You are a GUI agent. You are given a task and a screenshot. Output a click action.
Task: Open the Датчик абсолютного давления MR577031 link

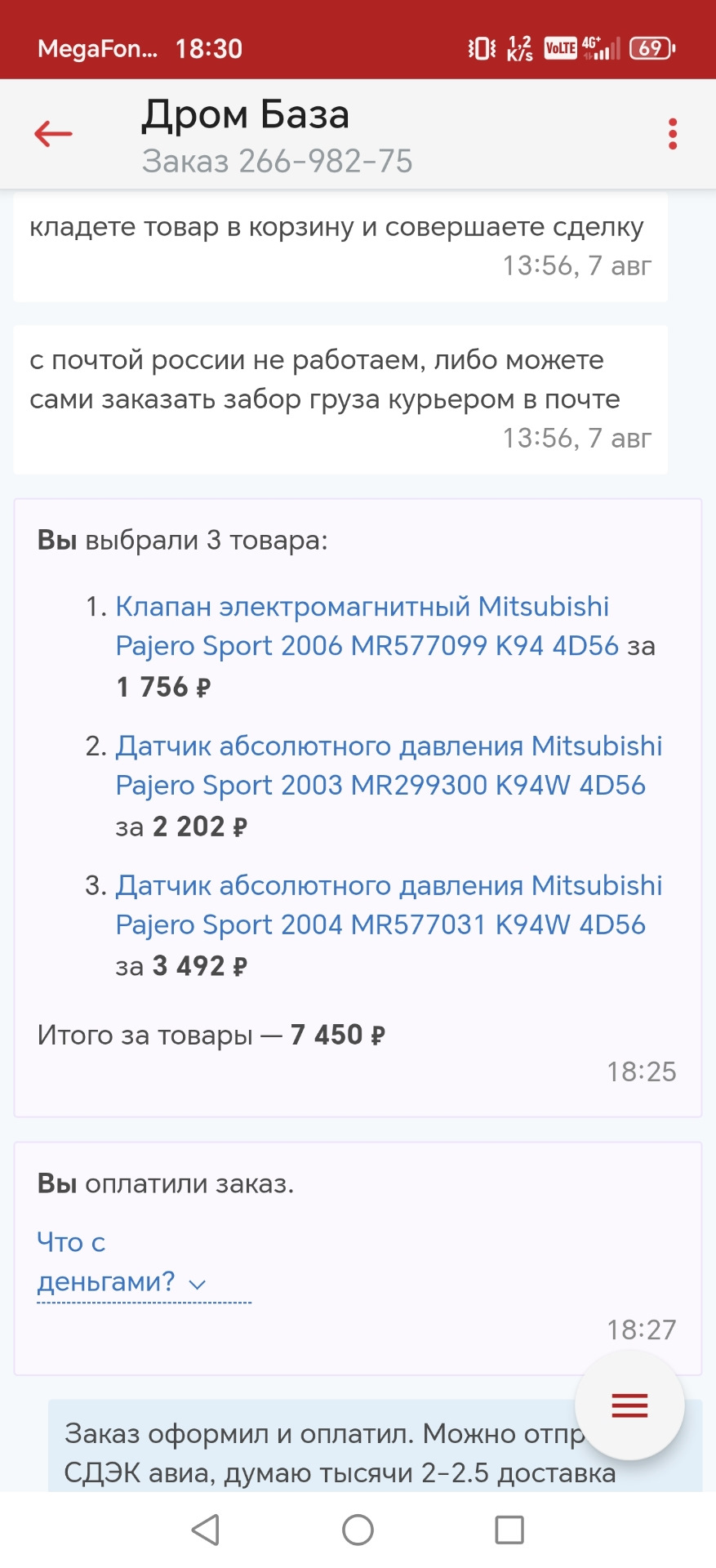click(389, 905)
